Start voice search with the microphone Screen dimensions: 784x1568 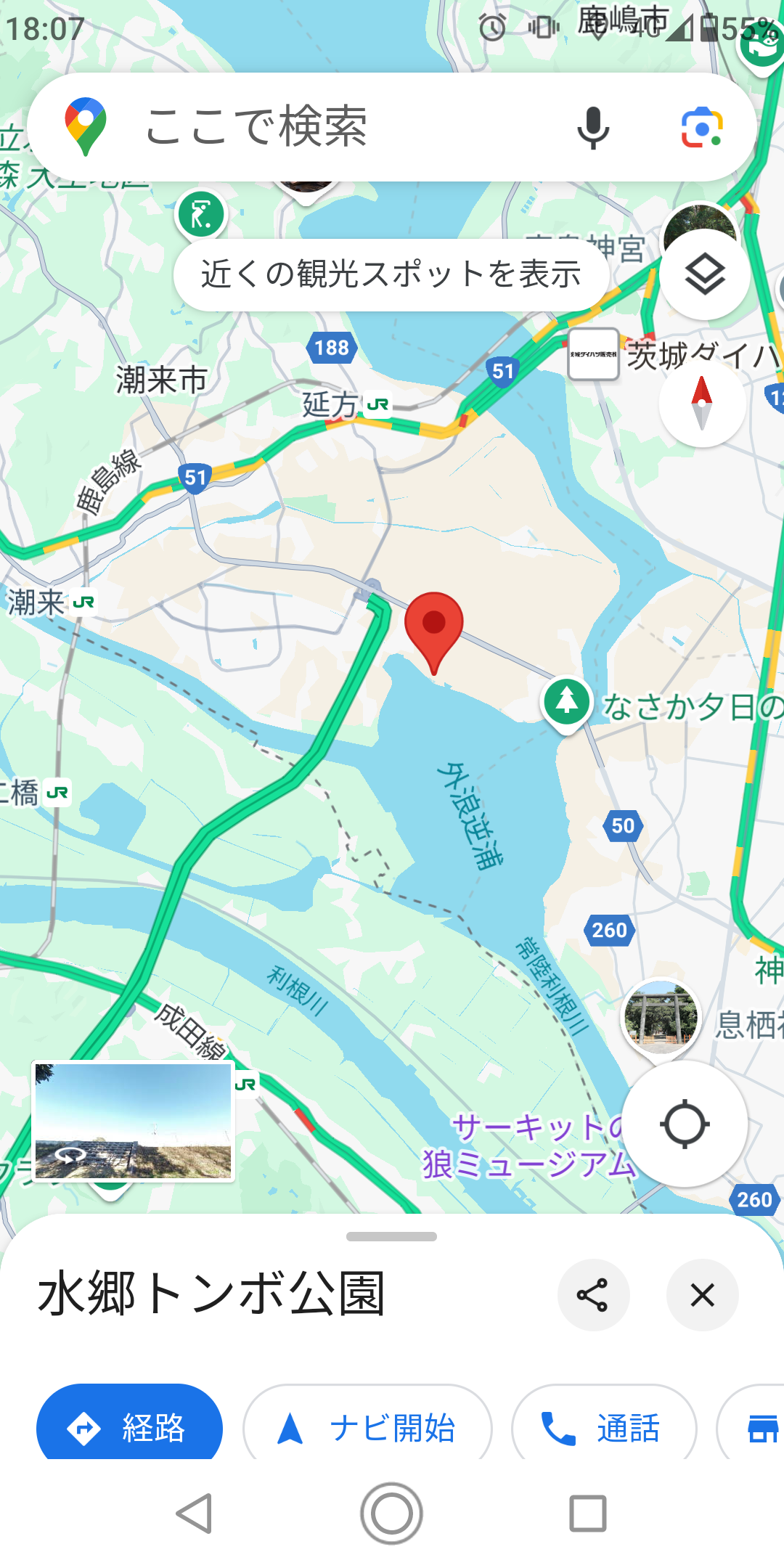tap(593, 127)
